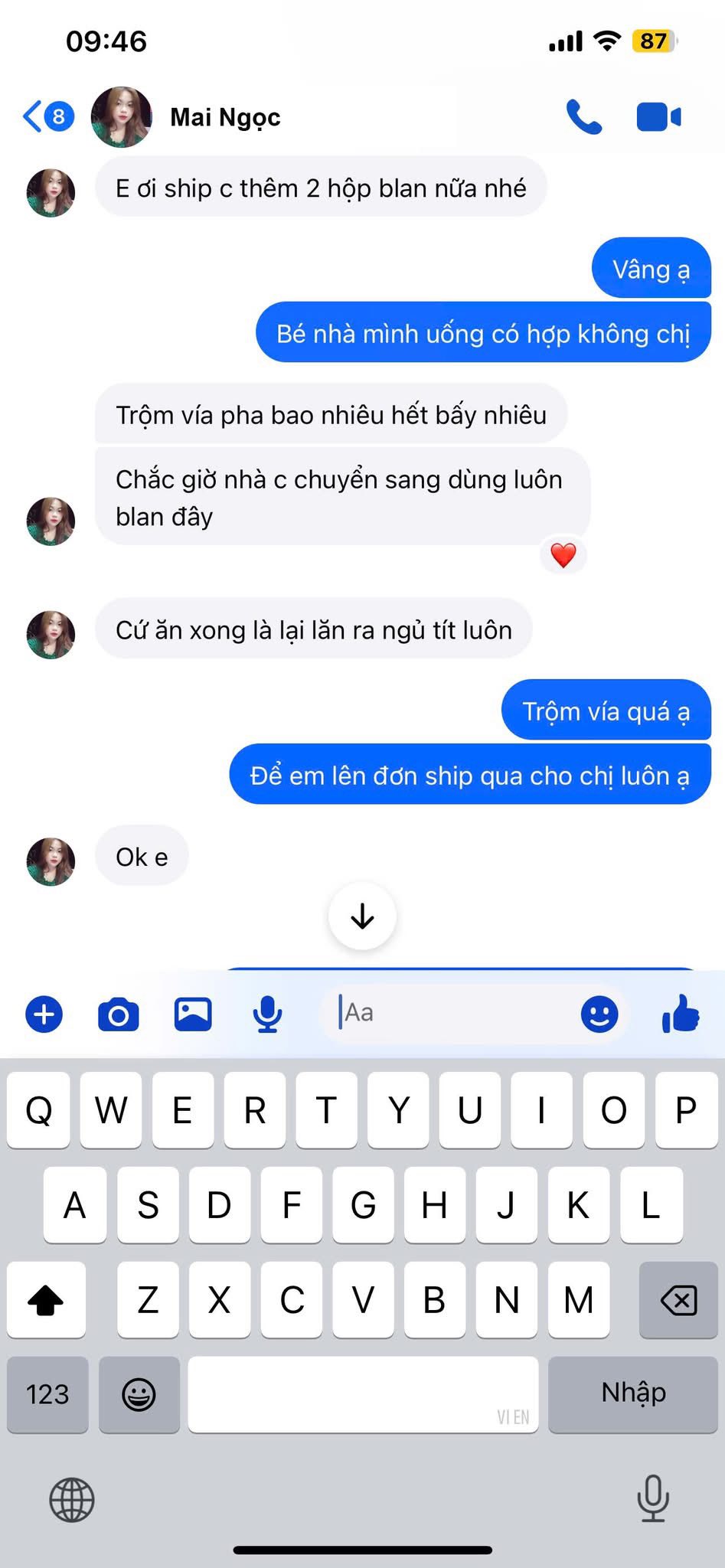Switch keyboard language with the globe key

click(72, 1499)
